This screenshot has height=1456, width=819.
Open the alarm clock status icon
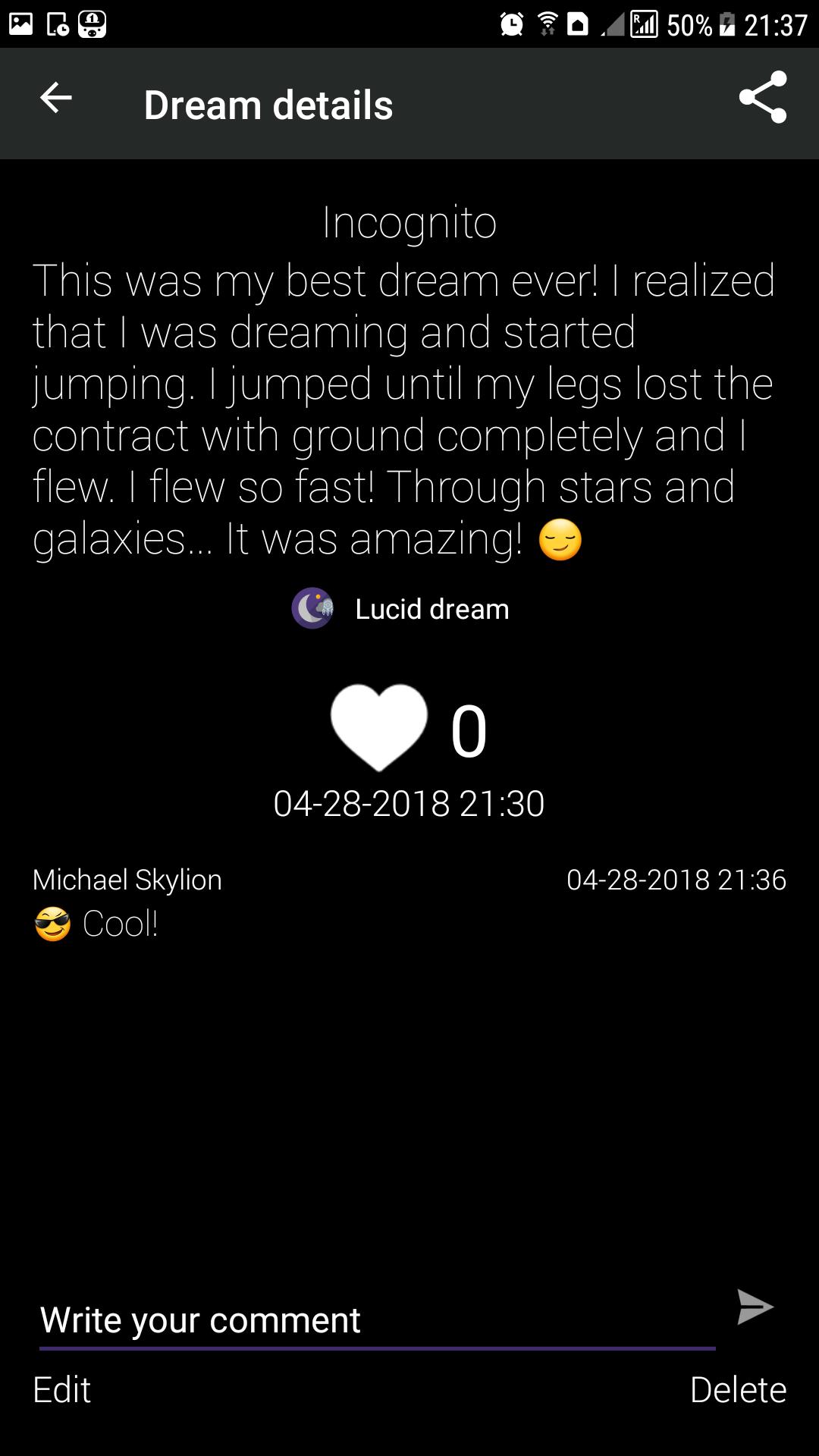pyautogui.click(x=513, y=23)
